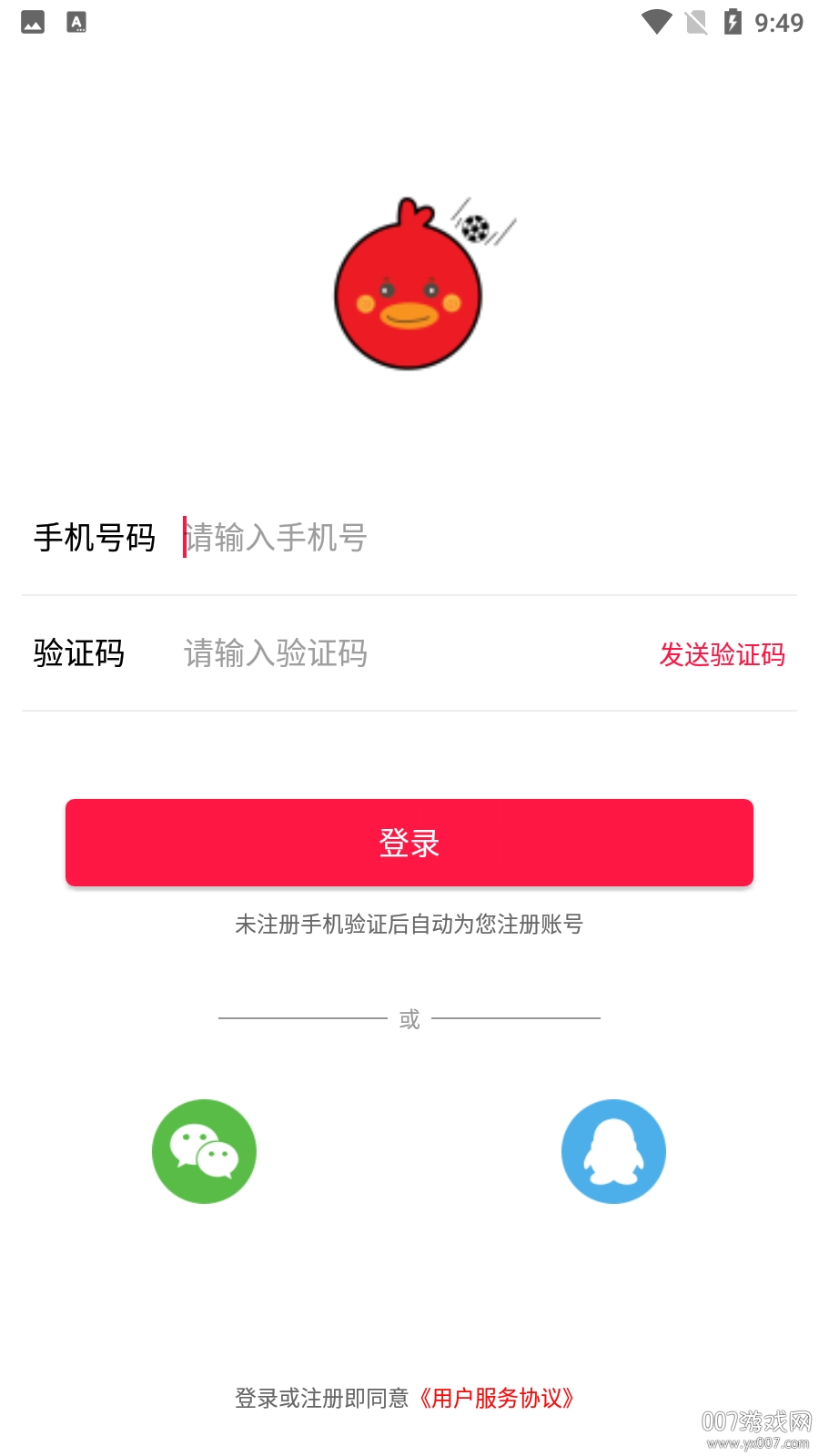The width and height of the screenshot is (819, 1456).
Task: Log in with WeChat icon
Action: pyautogui.click(x=204, y=1151)
